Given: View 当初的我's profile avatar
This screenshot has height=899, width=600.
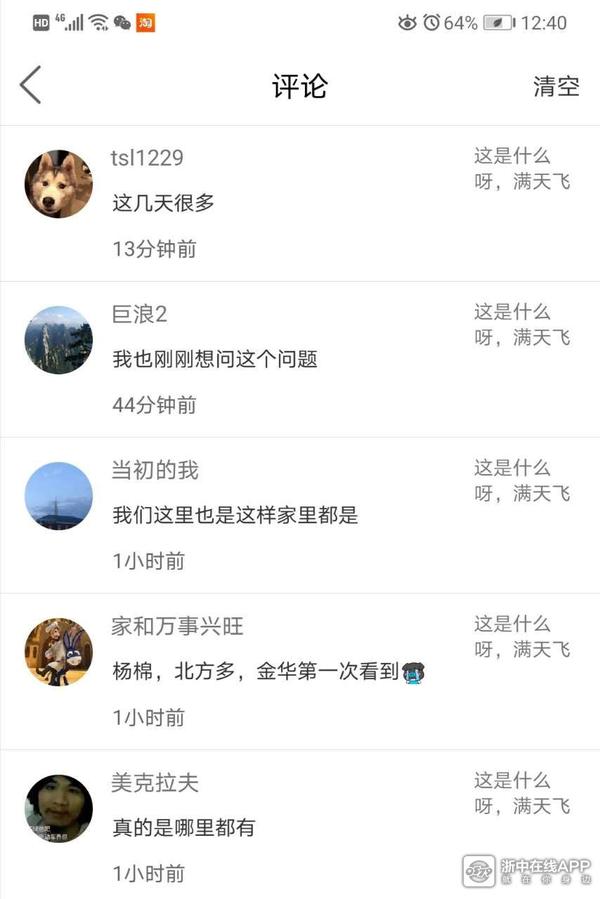Looking at the screenshot, I should point(58,496).
